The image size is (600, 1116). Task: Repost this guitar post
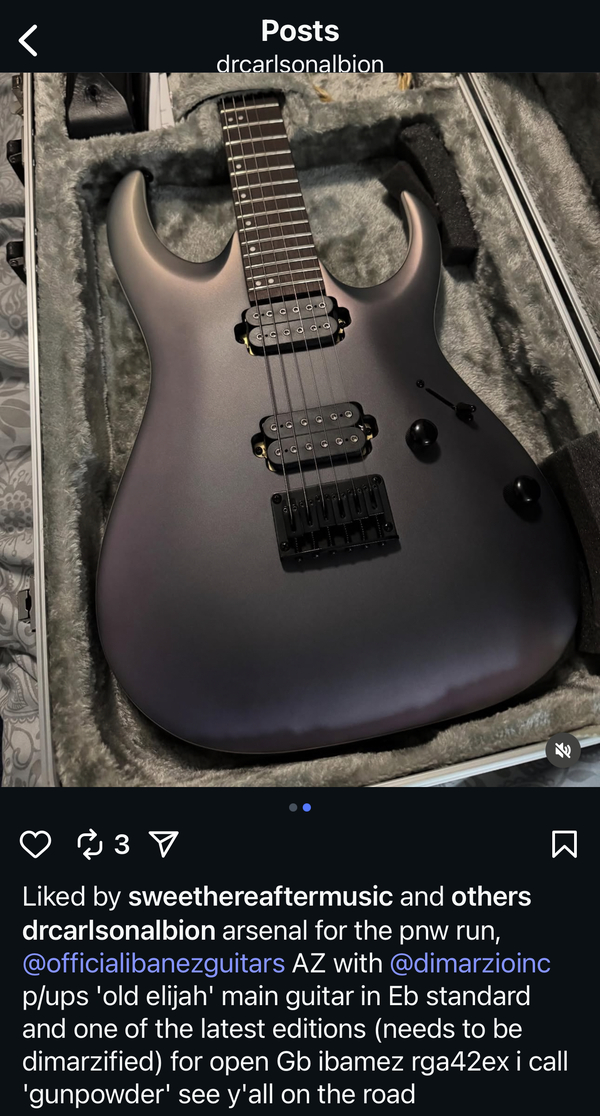tap(90, 844)
